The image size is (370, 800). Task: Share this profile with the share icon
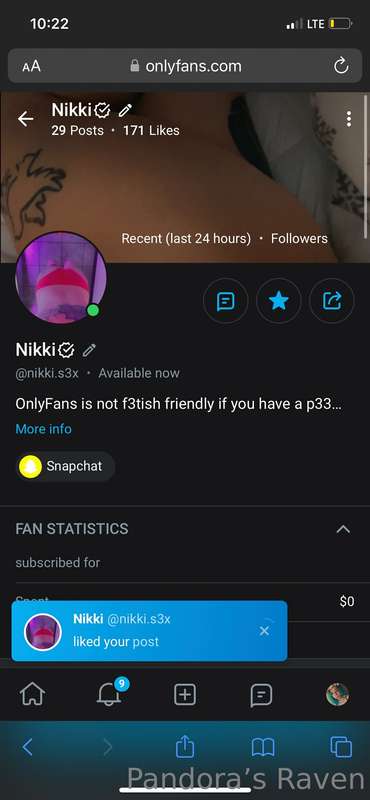coord(332,301)
